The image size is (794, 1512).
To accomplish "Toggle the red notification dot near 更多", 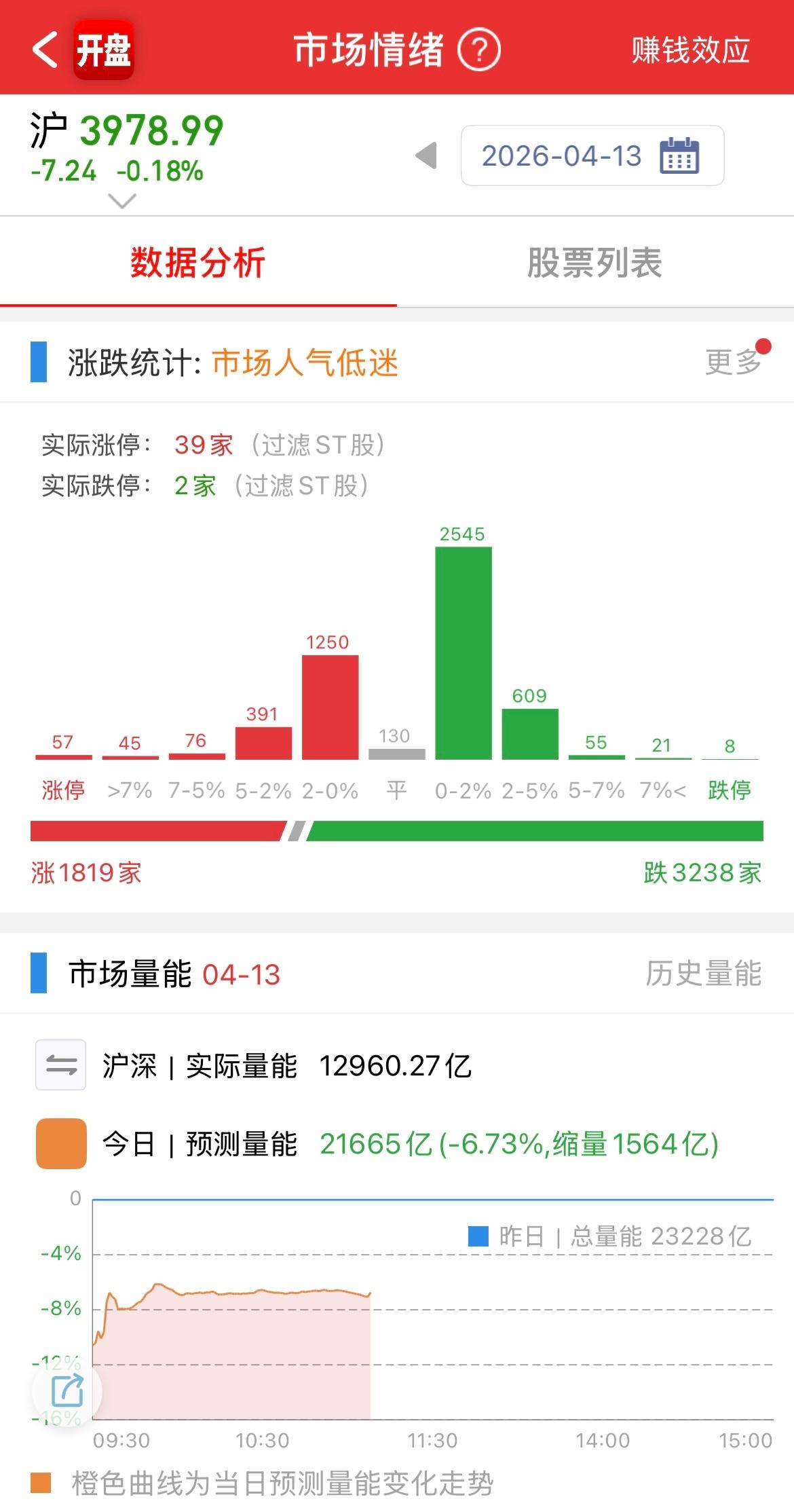I will (765, 346).
